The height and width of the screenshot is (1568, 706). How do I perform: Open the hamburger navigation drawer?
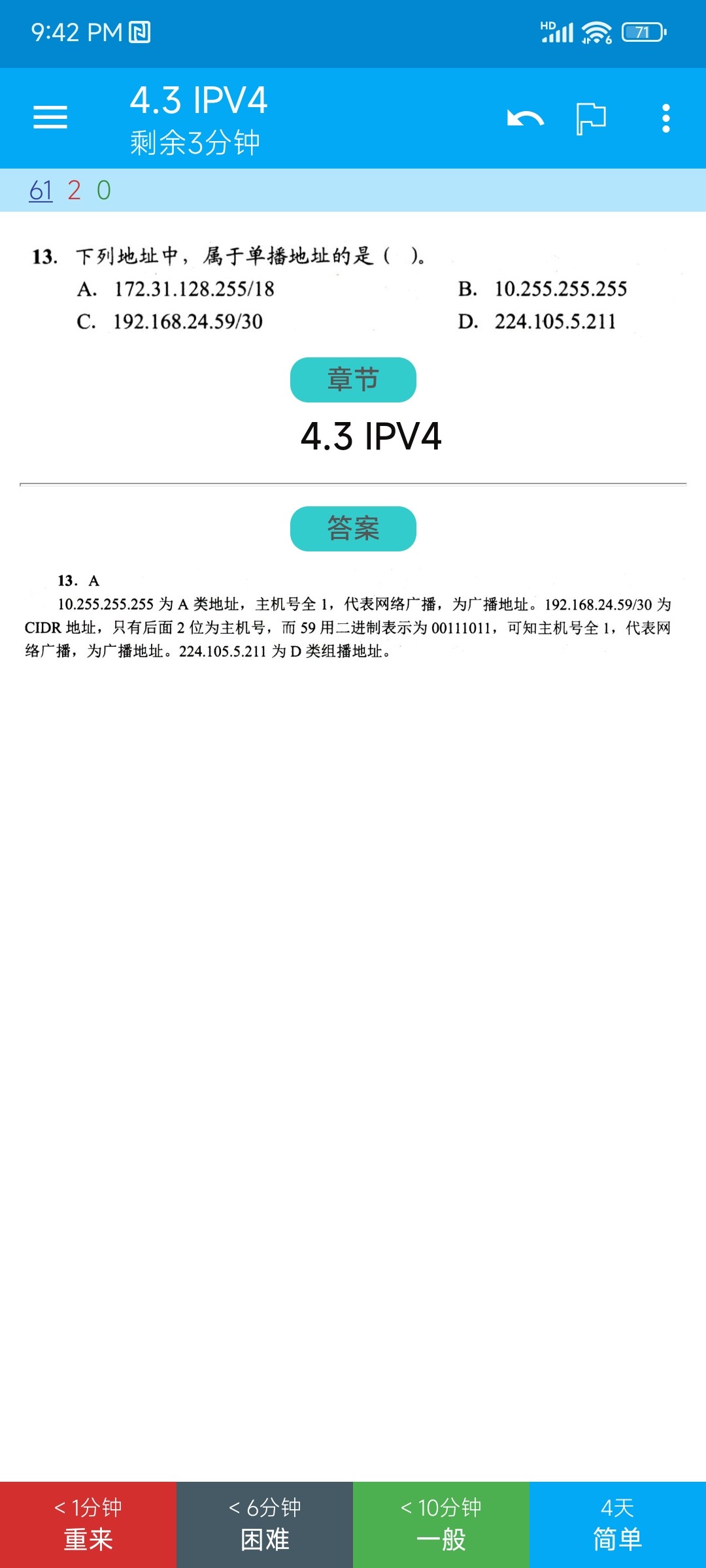click(50, 118)
